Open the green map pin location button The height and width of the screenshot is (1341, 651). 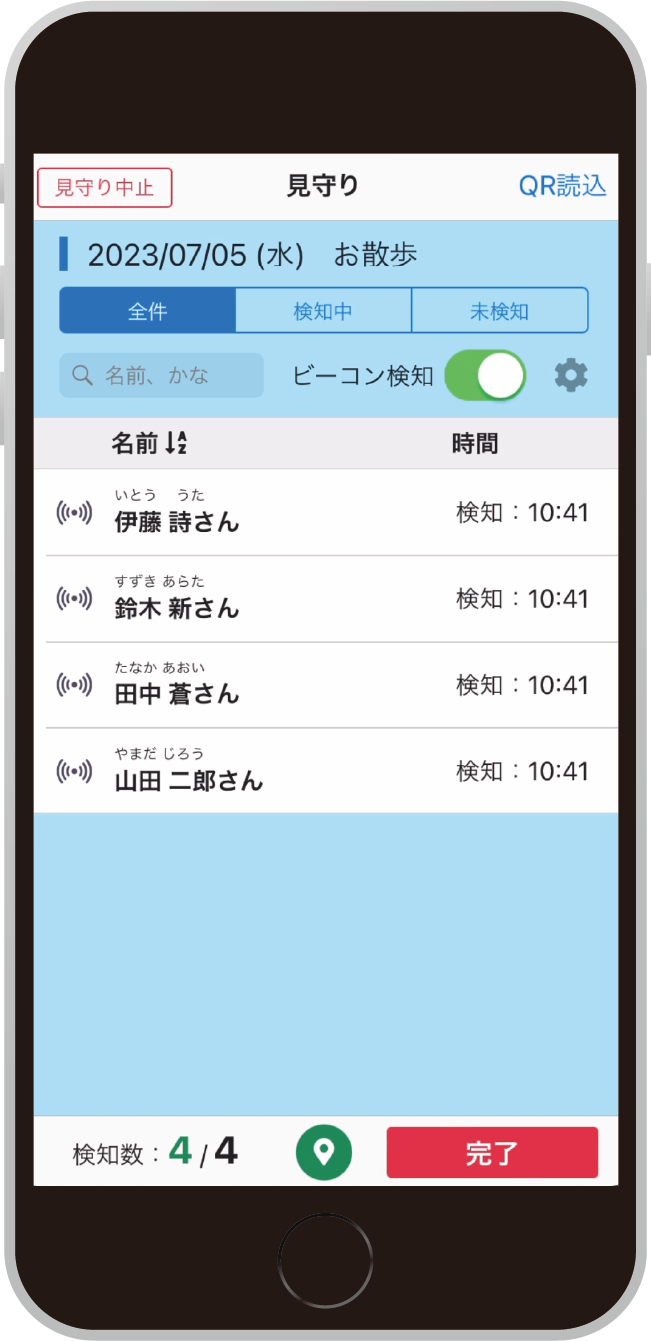point(324,1152)
